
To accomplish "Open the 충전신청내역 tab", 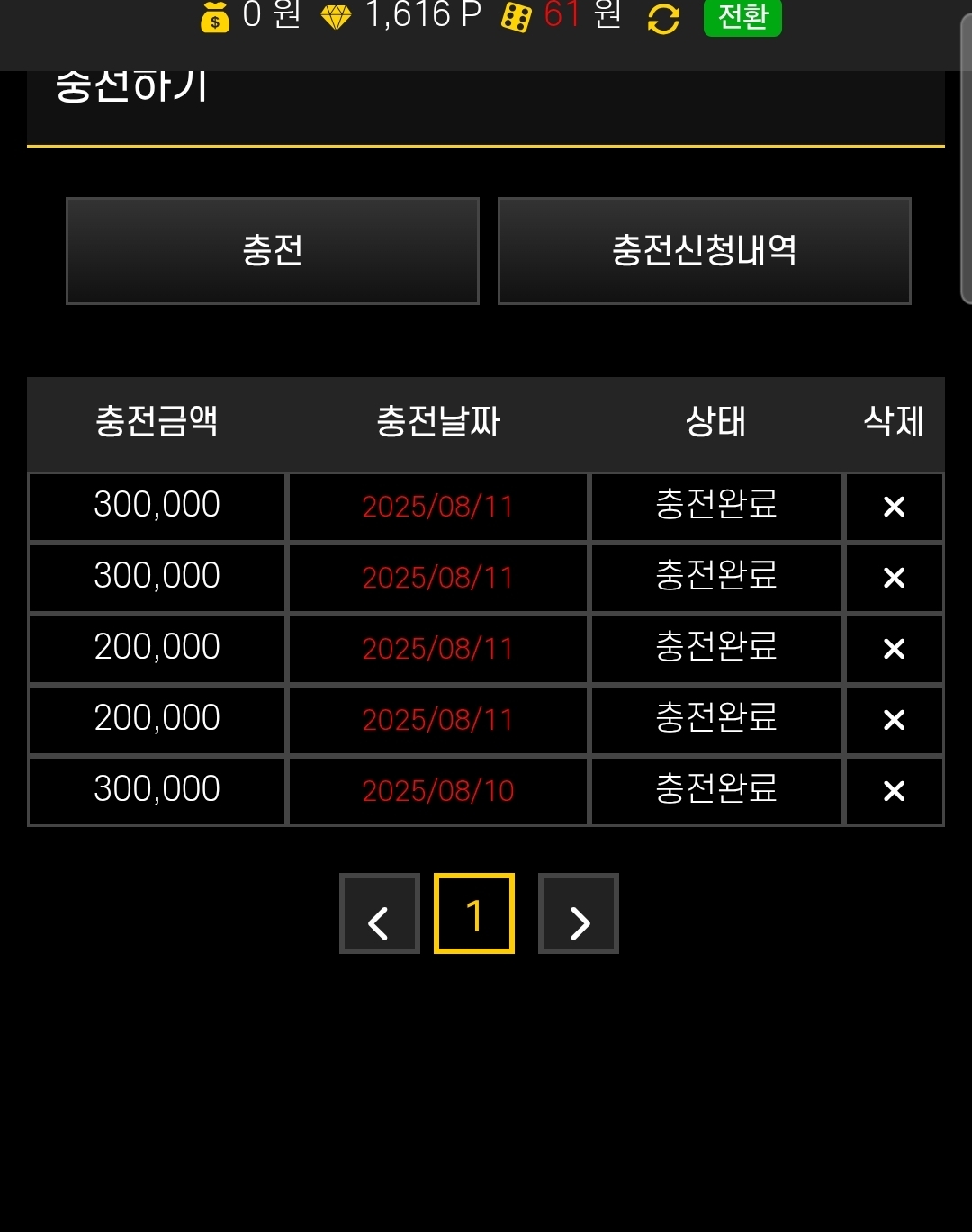I will 704,251.
